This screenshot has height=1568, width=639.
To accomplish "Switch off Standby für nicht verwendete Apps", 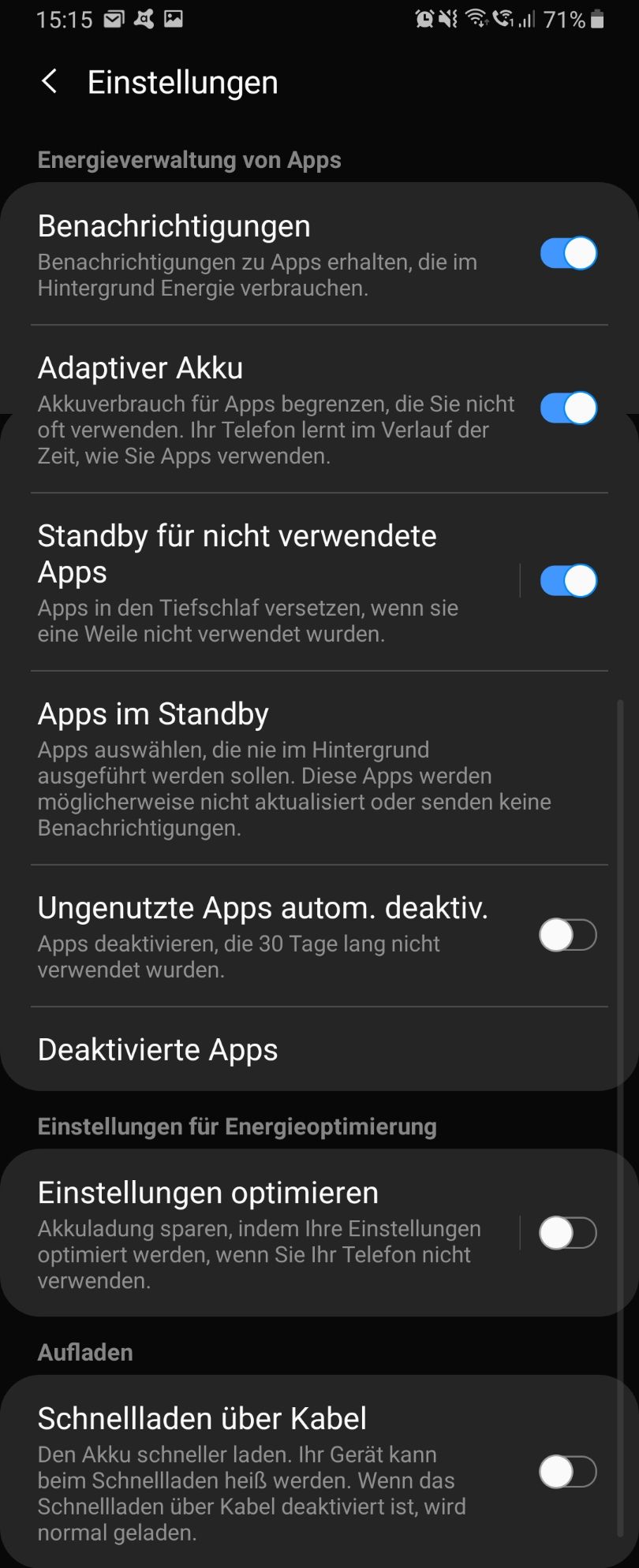I will click(568, 581).
